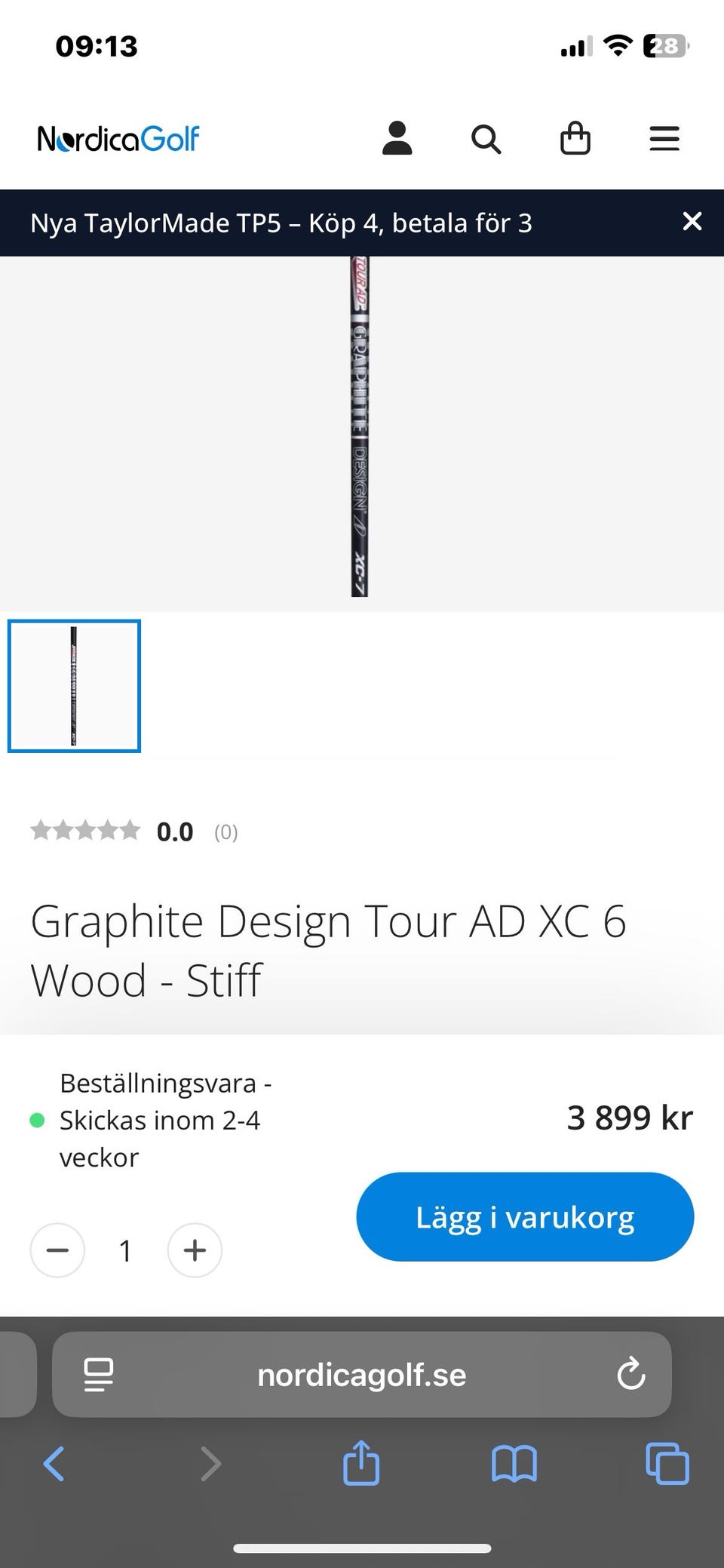Open the search function
Image resolution: width=724 pixels, height=1568 pixels.
pyautogui.click(x=486, y=138)
